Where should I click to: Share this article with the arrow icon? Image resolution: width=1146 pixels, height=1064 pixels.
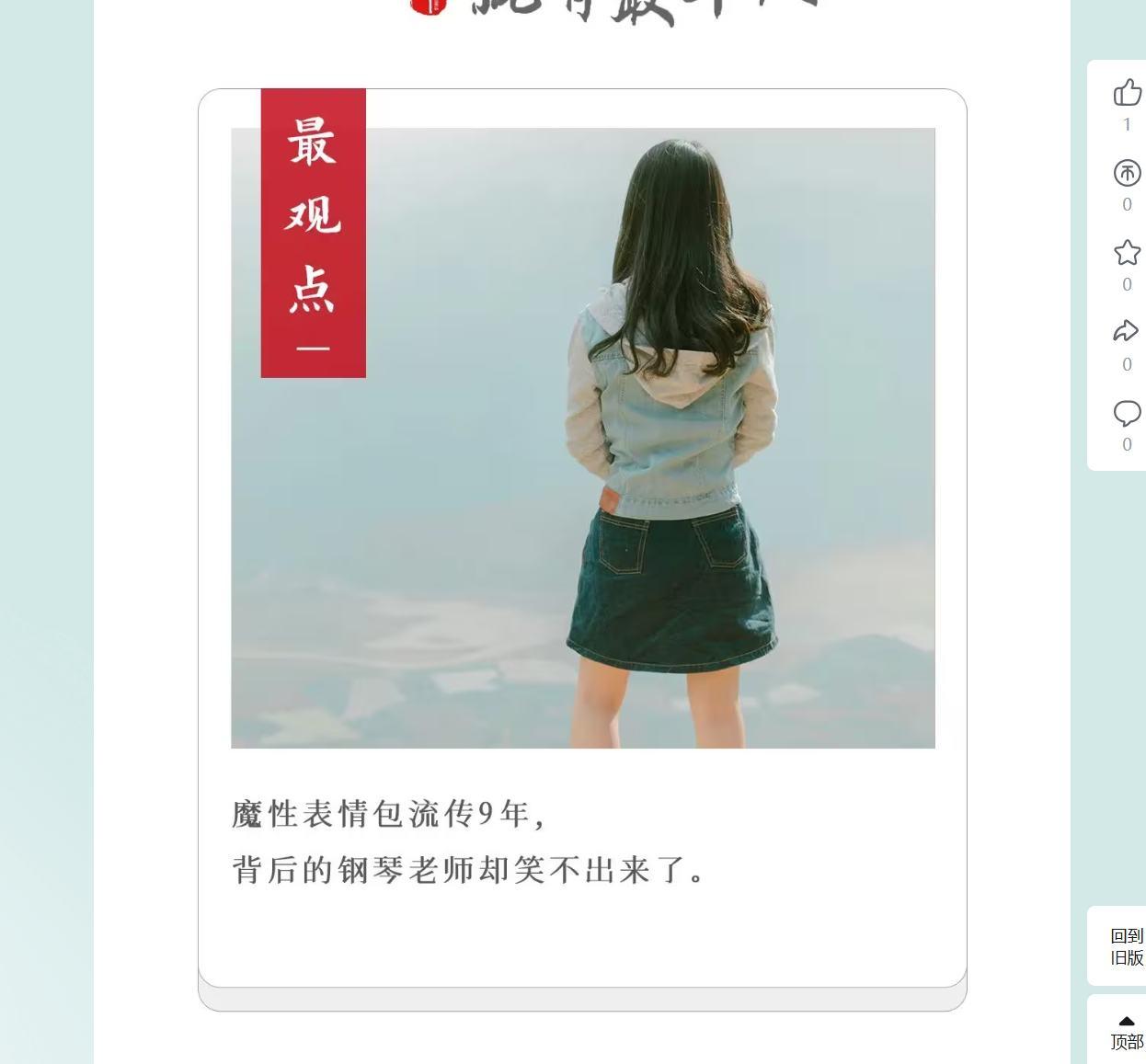1127,332
